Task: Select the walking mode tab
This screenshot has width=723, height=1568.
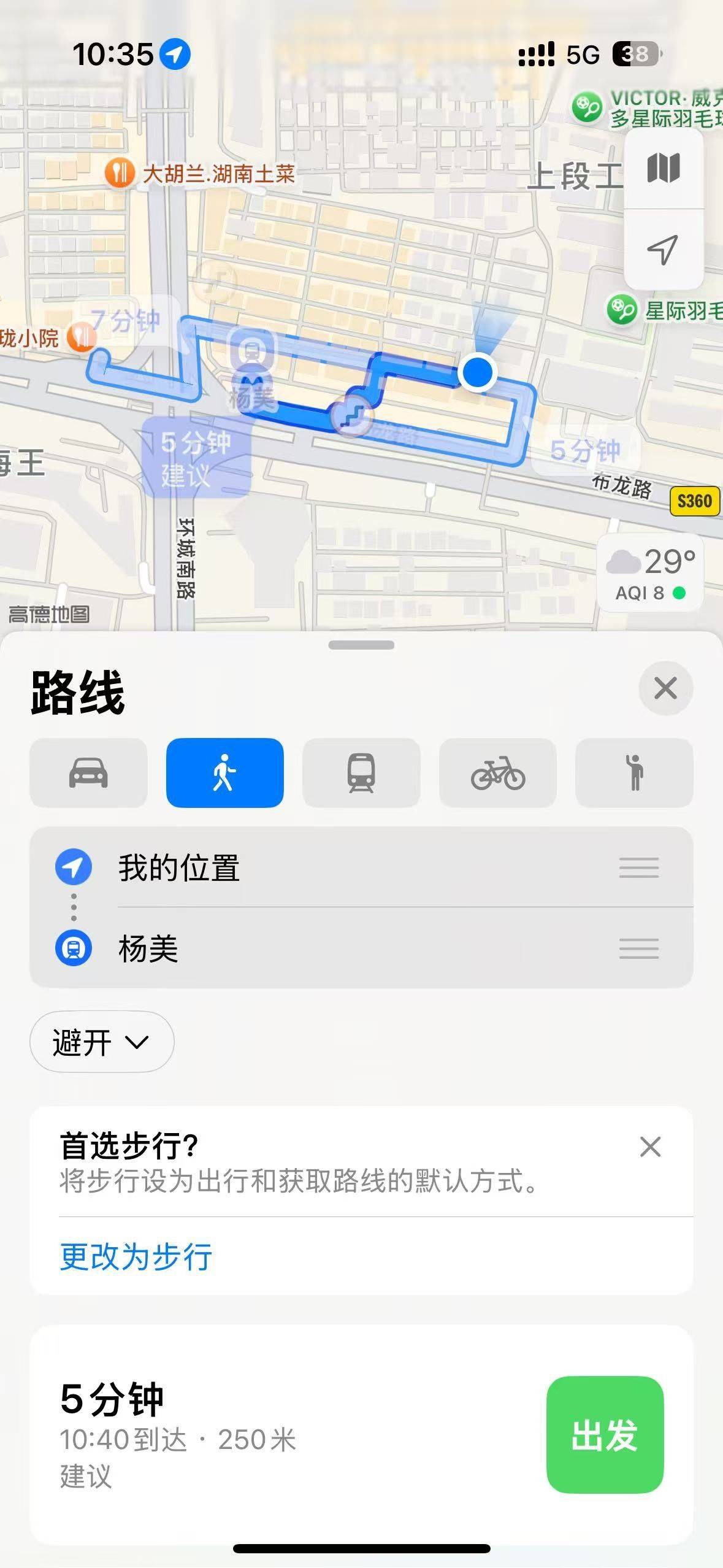Action: pyautogui.click(x=224, y=773)
